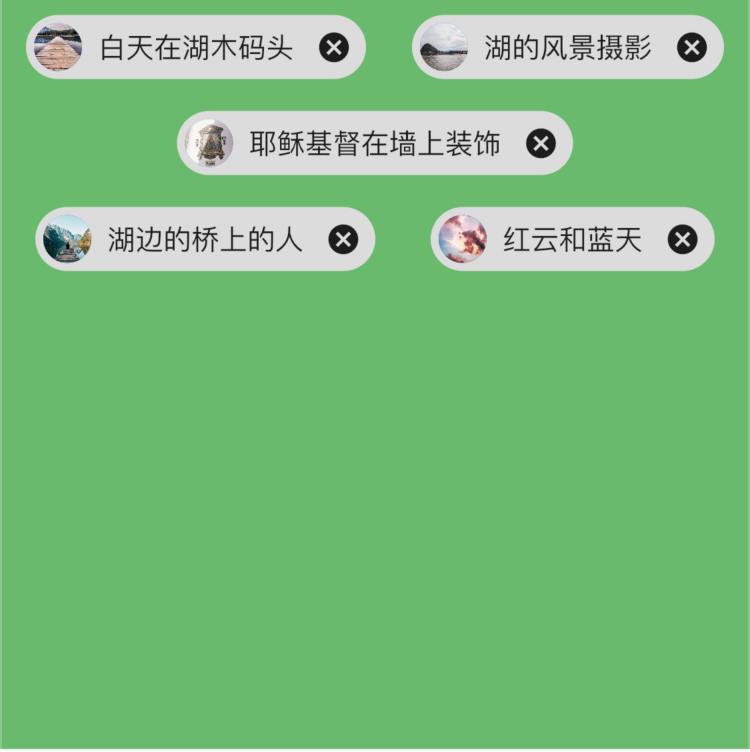Choose the 湖边的桥上的人 chip

click(204, 240)
